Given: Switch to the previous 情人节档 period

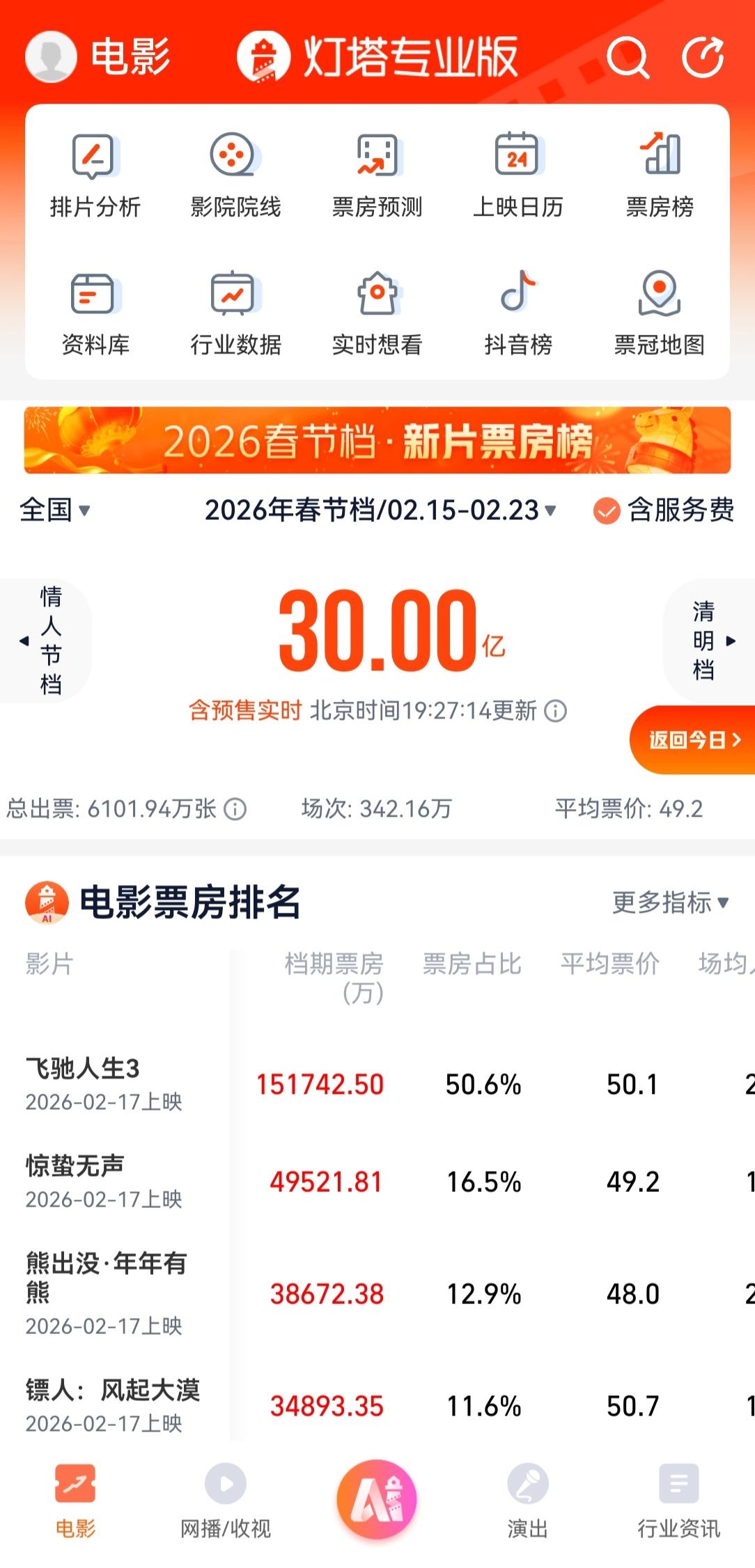Looking at the screenshot, I should click(46, 641).
